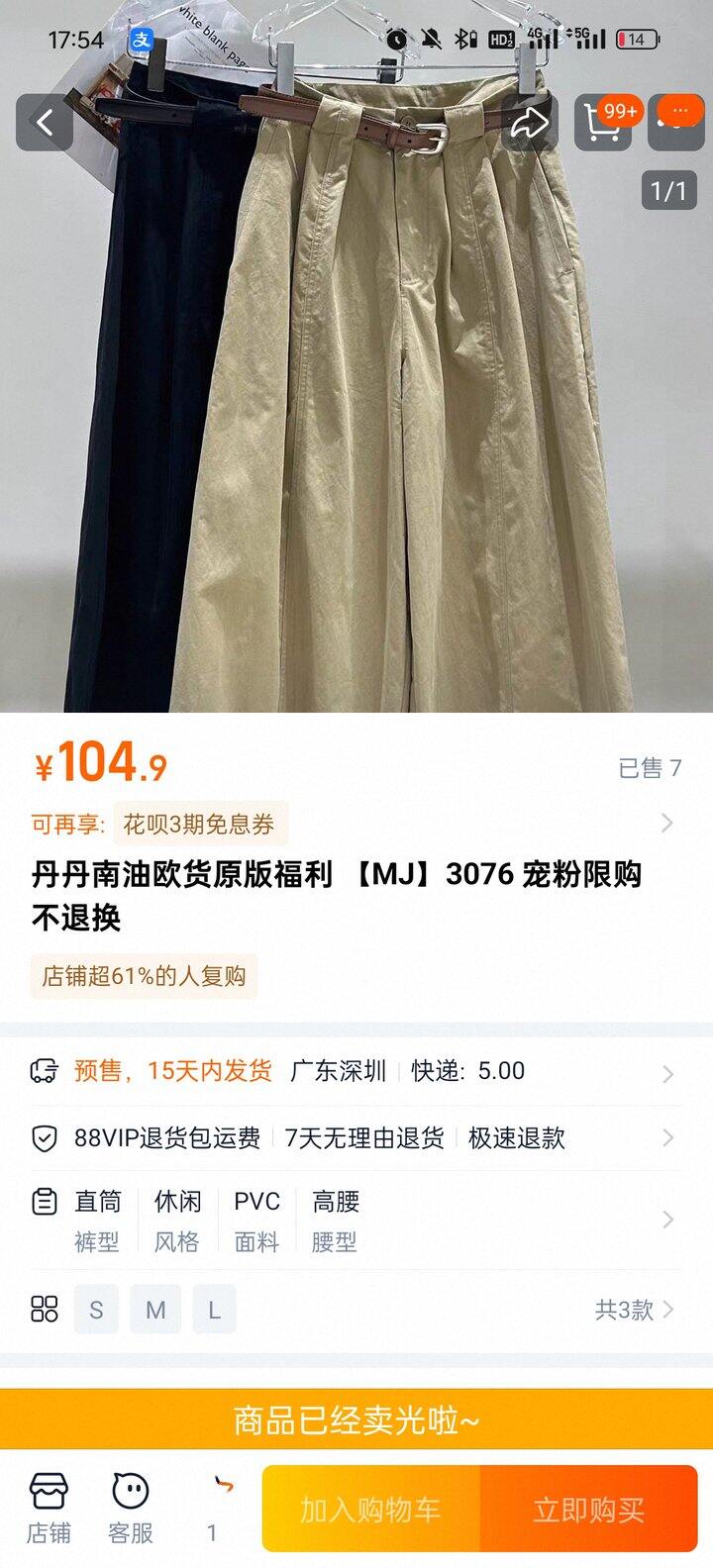This screenshot has height=1568, width=713.
Task: Select size M
Action: (x=155, y=1310)
